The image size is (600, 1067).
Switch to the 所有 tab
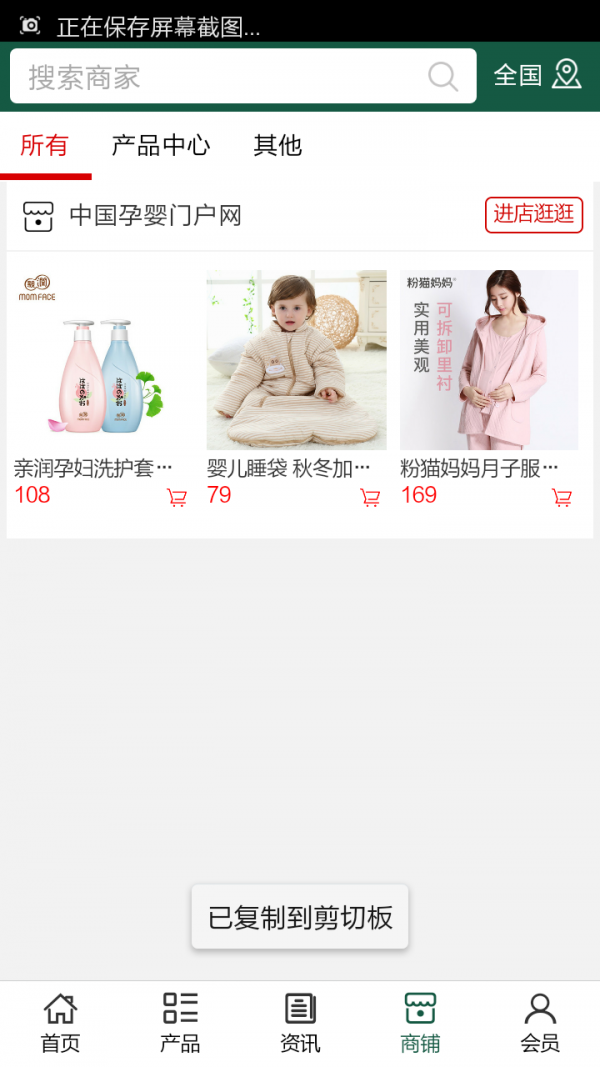(44, 146)
